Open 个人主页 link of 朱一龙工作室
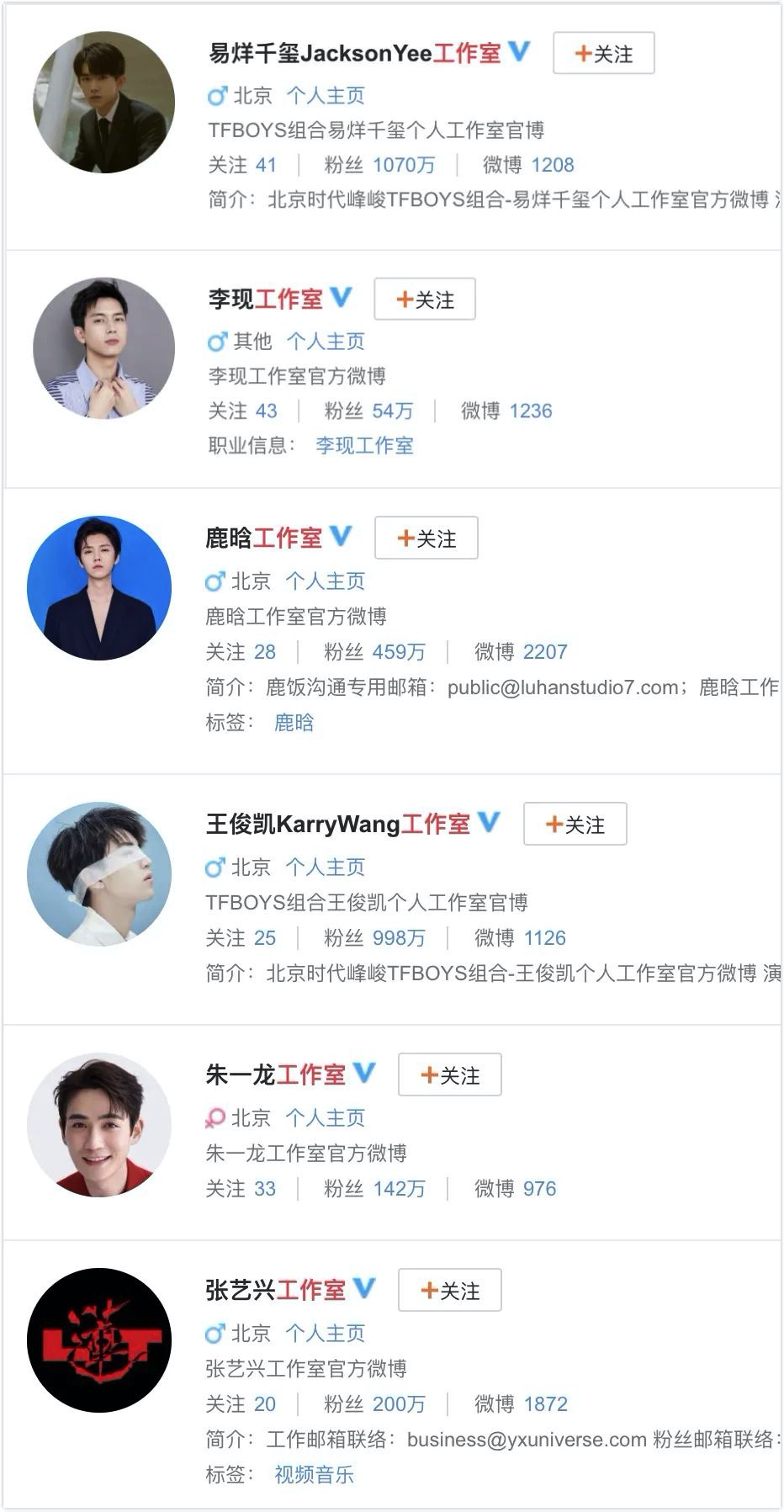Image resolution: width=784 pixels, height=1512 pixels. (x=325, y=1118)
